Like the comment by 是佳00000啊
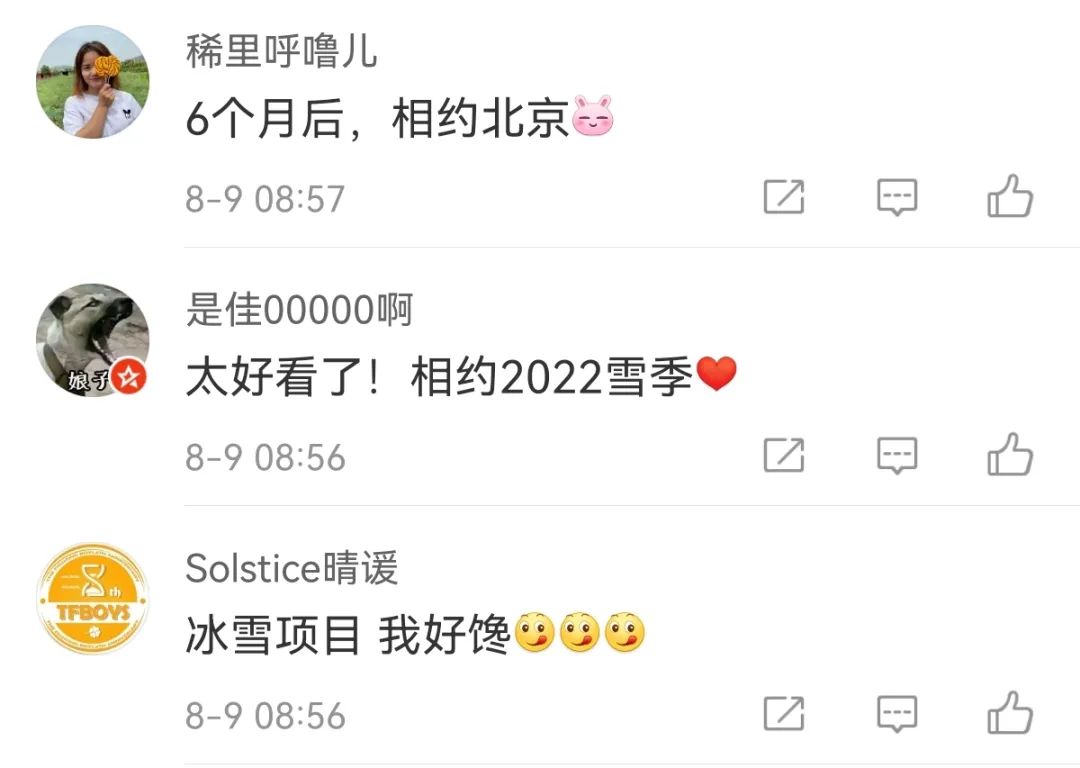The height and width of the screenshot is (768, 1080). pyautogui.click(x=1009, y=456)
